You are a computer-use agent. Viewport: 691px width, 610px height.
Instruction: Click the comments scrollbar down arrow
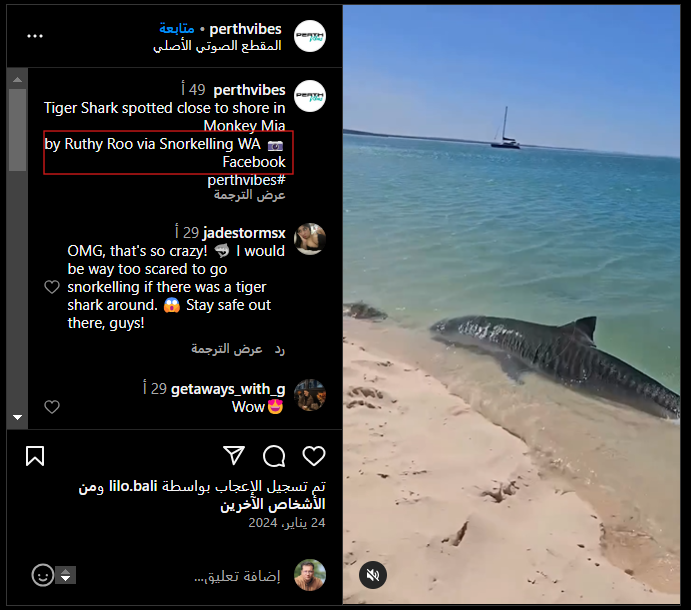click(x=17, y=416)
